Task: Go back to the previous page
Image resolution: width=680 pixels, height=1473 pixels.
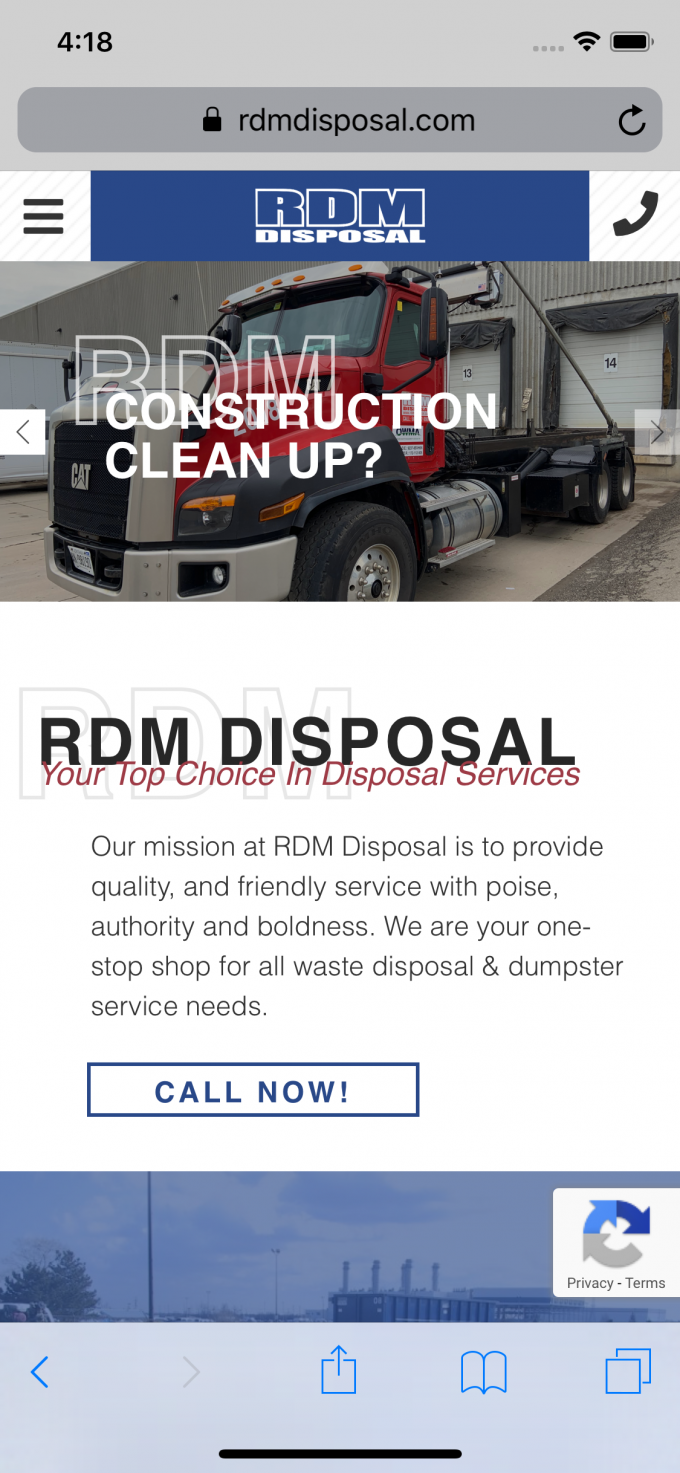Action: 40,1372
